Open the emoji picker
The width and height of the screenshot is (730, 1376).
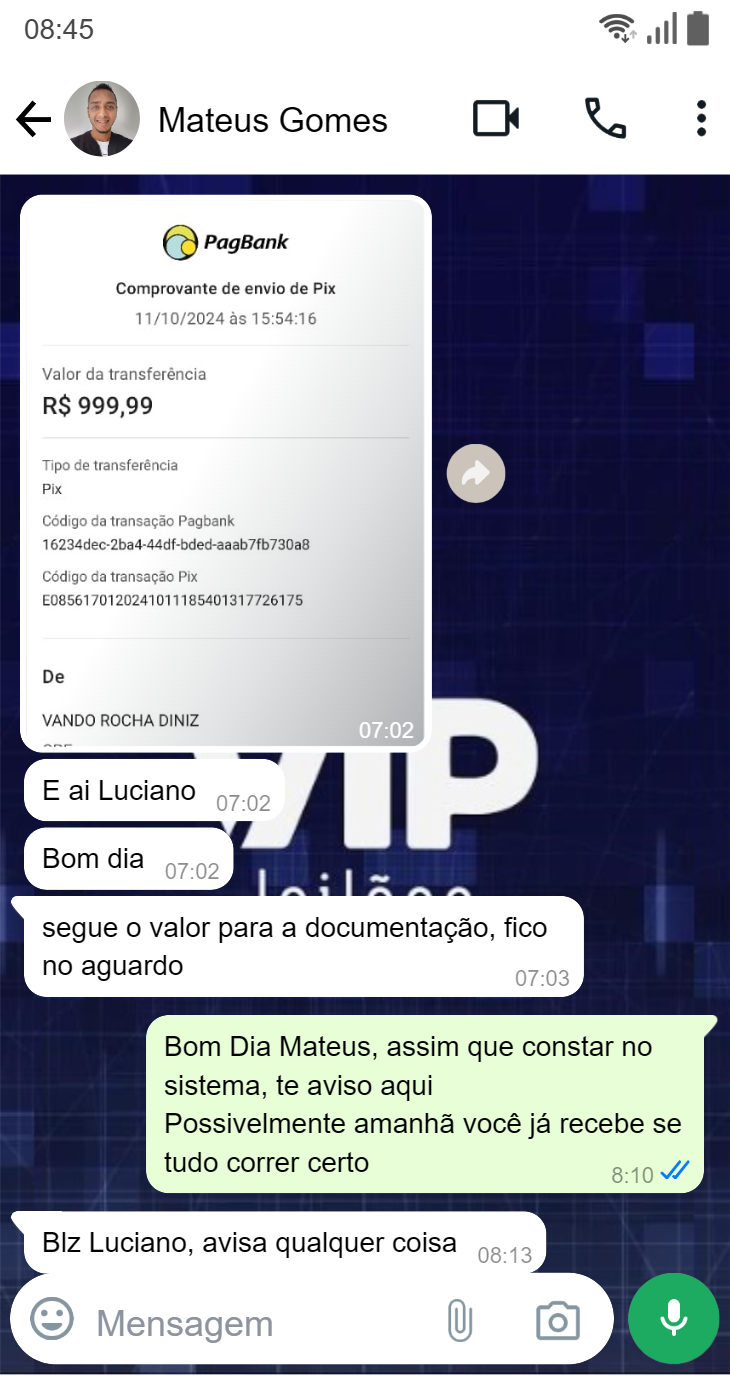[52, 1320]
